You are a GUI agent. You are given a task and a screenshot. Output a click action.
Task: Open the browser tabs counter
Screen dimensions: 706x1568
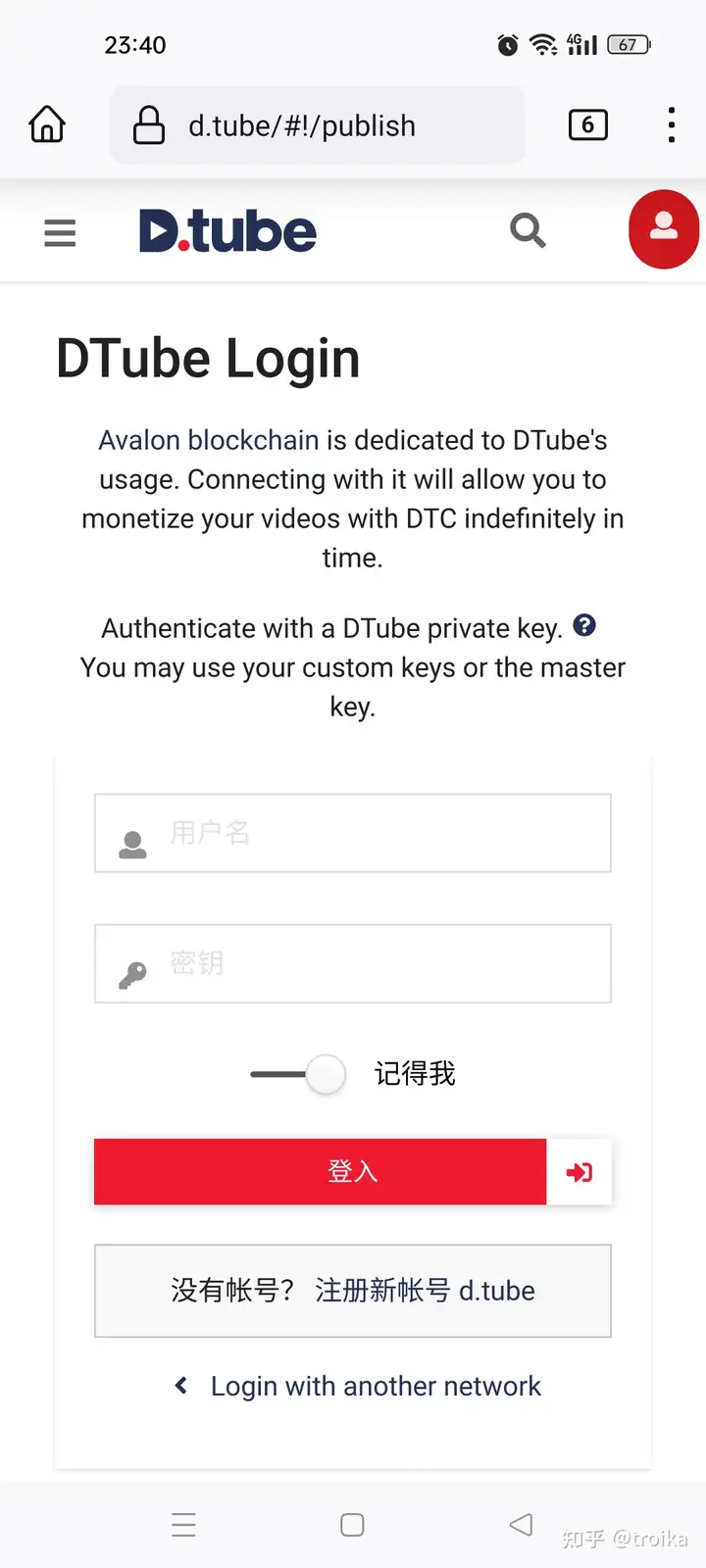[588, 124]
